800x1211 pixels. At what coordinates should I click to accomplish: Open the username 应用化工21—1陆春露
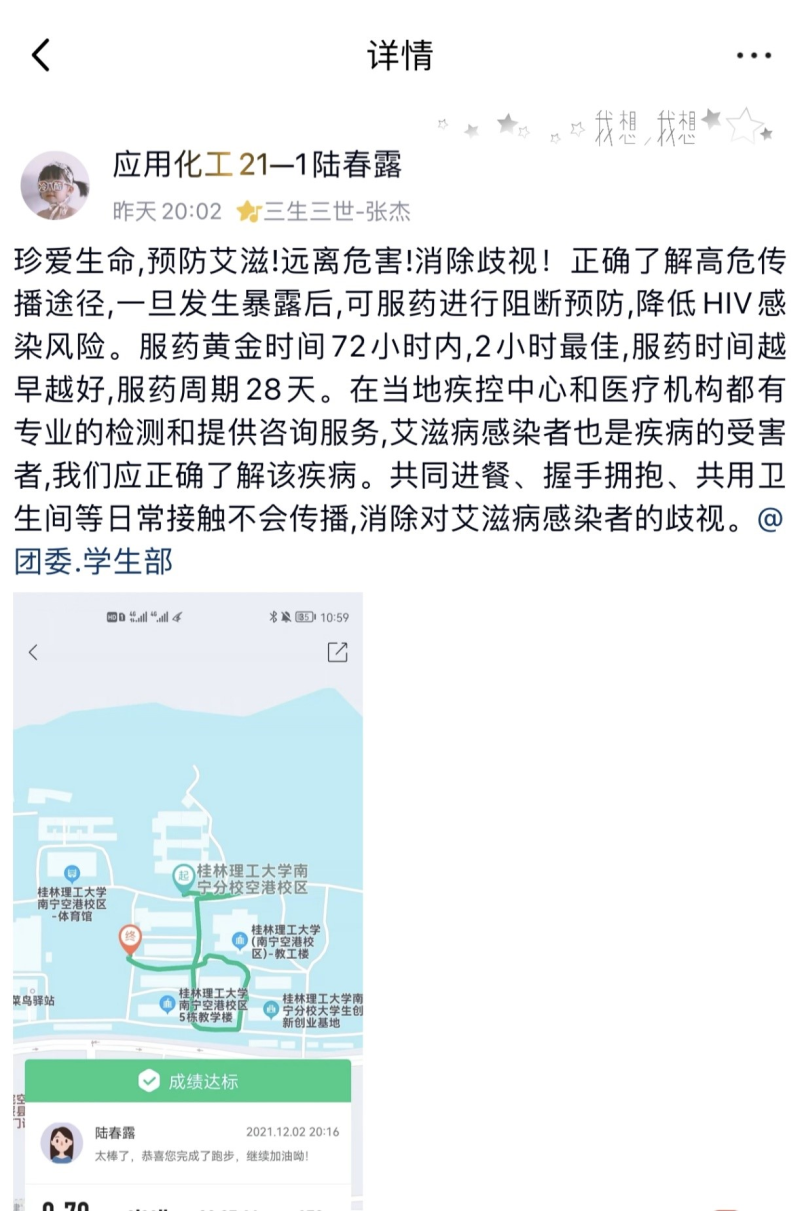click(257, 164)
